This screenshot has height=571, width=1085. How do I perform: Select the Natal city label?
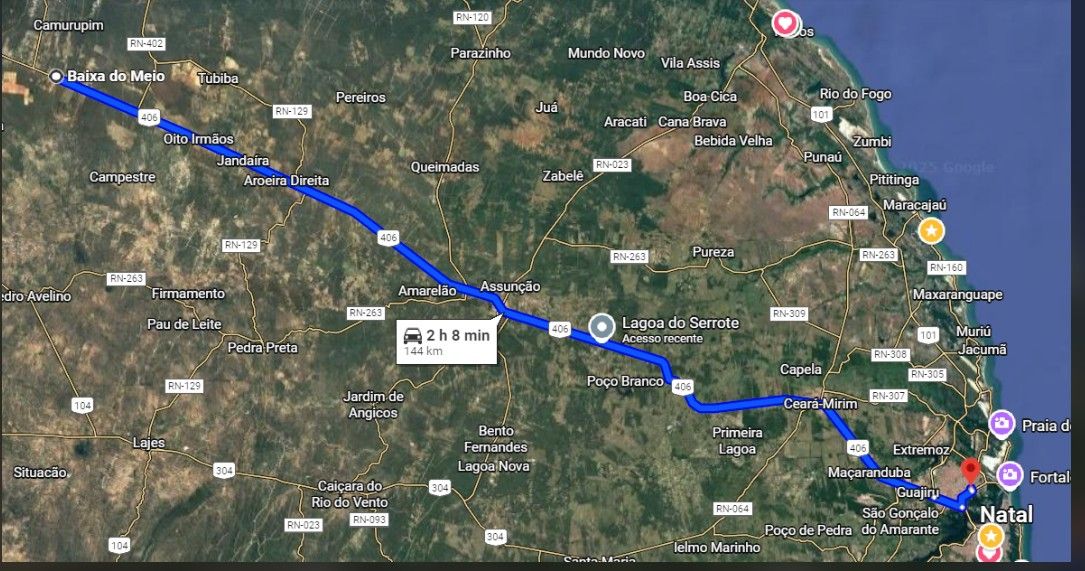[1005, 514]
